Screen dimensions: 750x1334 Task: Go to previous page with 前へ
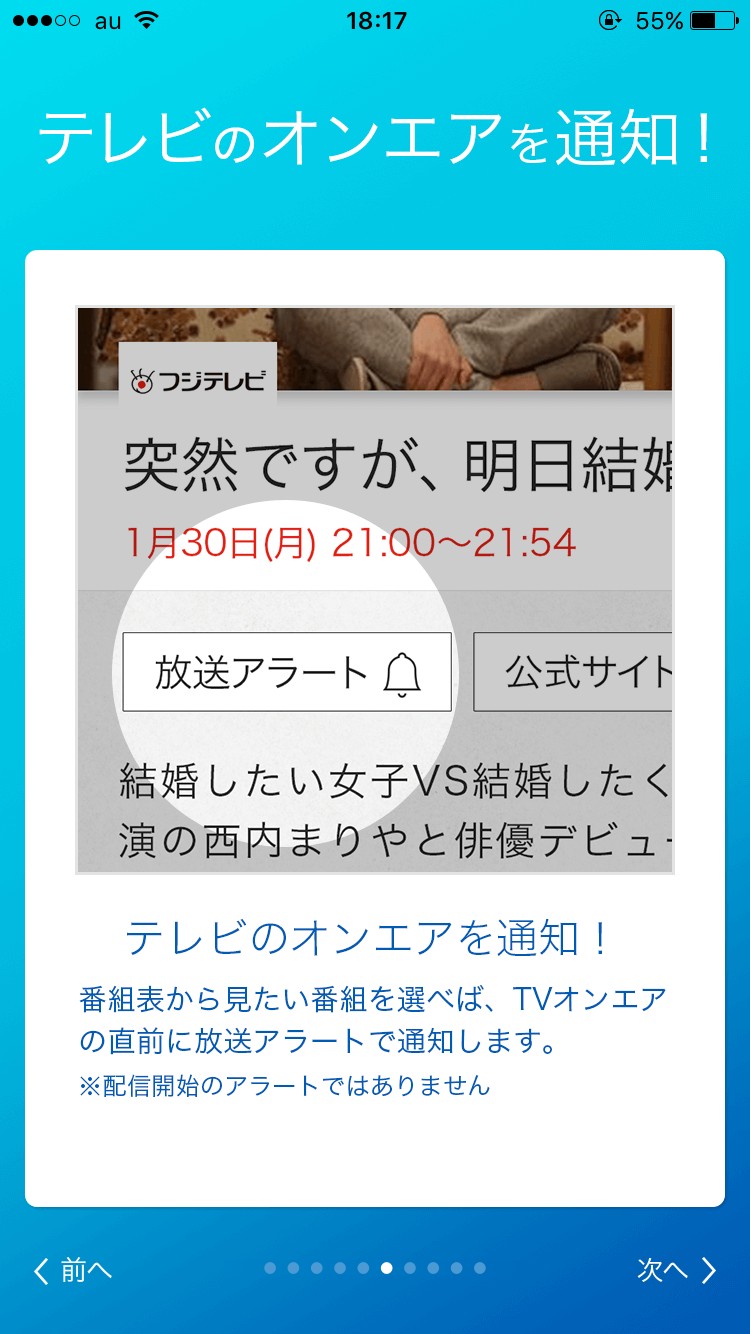(x=73, y=1270)
